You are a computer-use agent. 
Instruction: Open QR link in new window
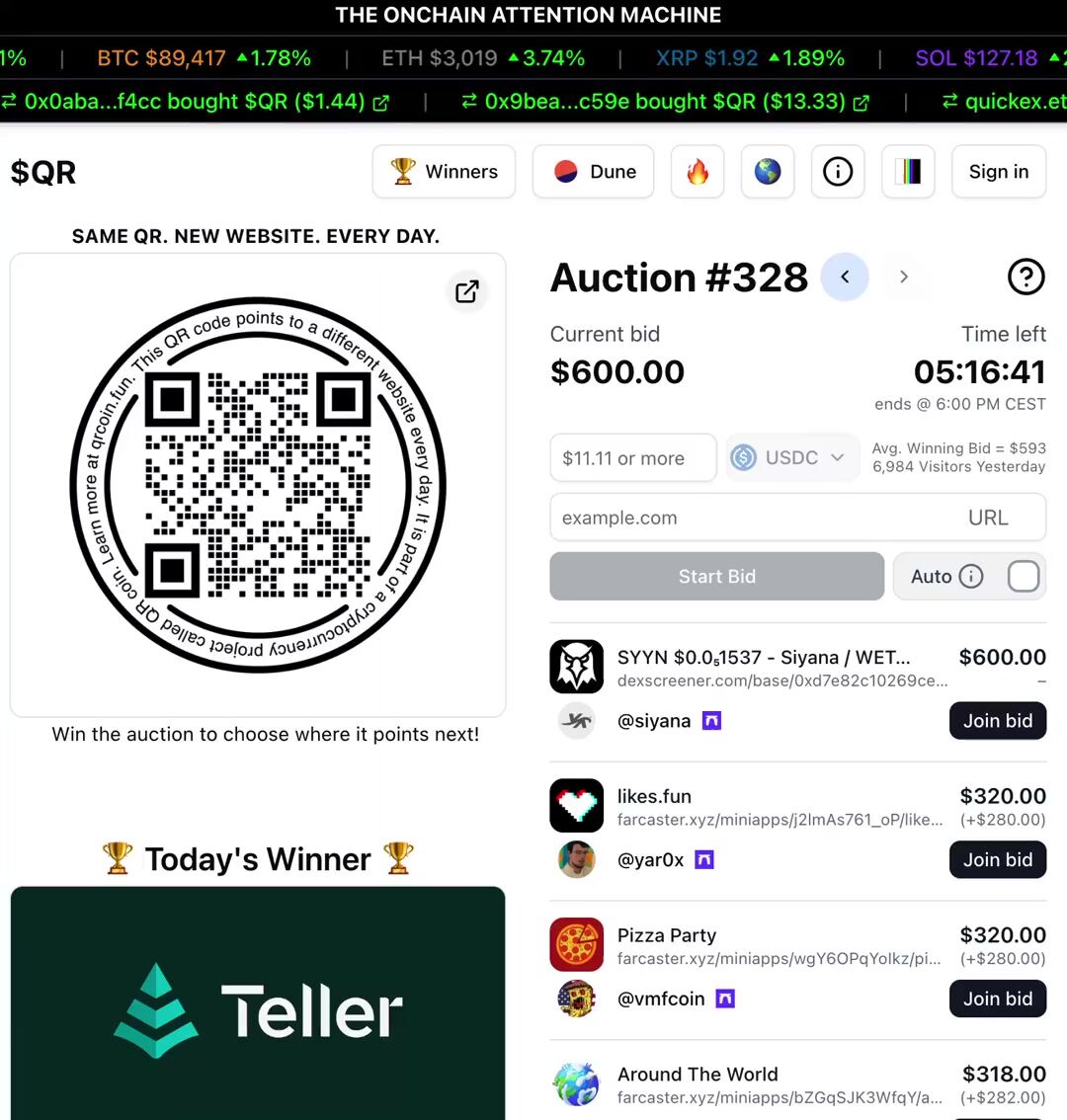pyautogui.click(x=467, y=291)
